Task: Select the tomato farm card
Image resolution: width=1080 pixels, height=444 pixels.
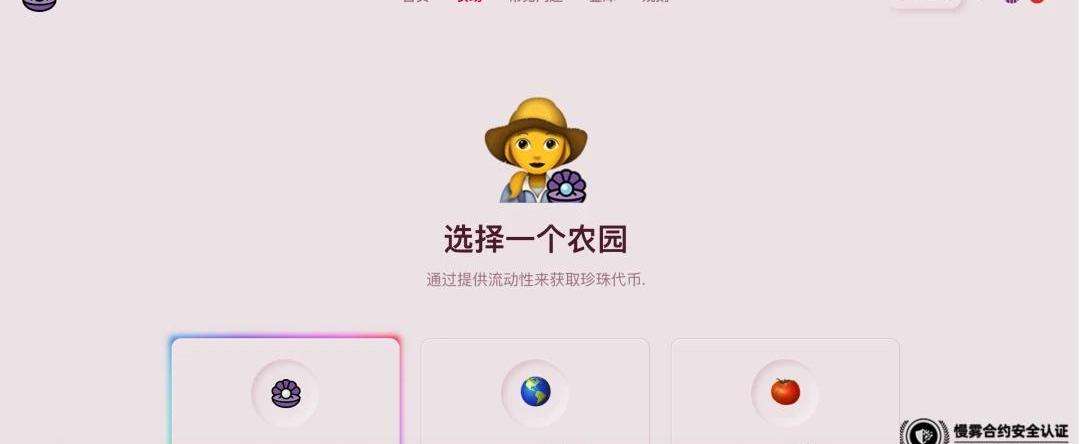Action: [x=785, y=393]
